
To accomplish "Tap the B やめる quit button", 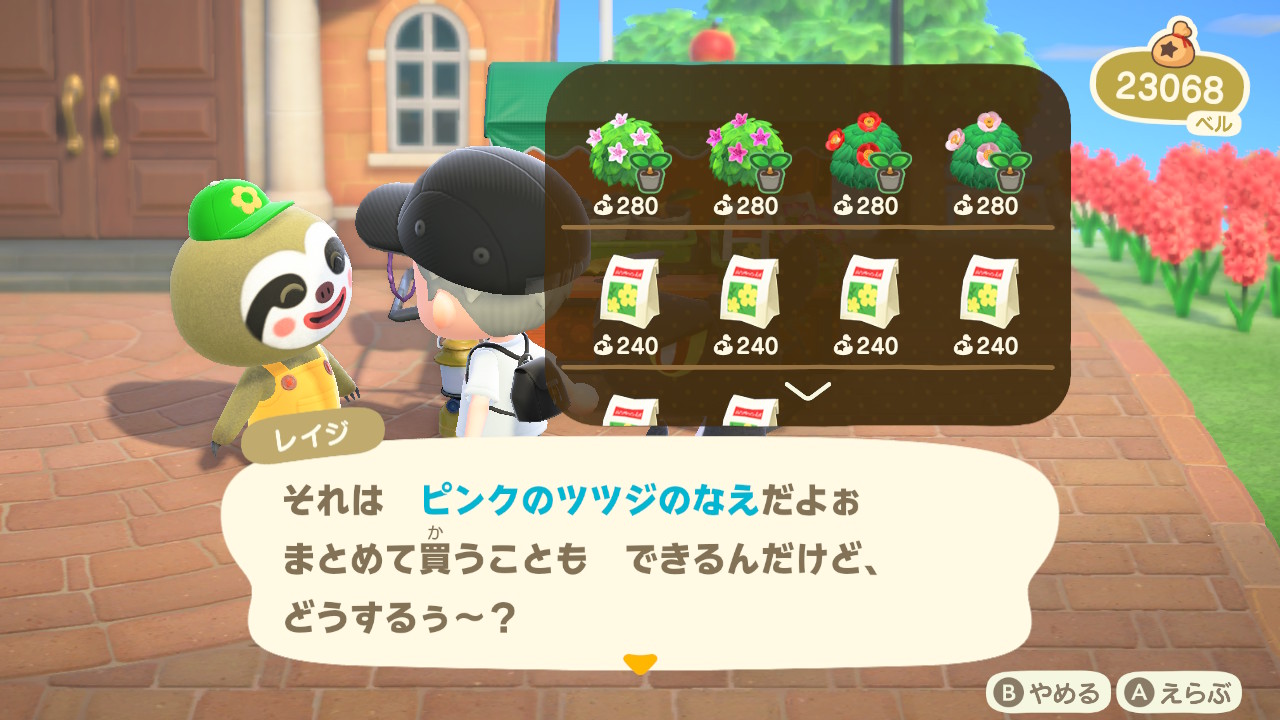I will coord(1049,692).
